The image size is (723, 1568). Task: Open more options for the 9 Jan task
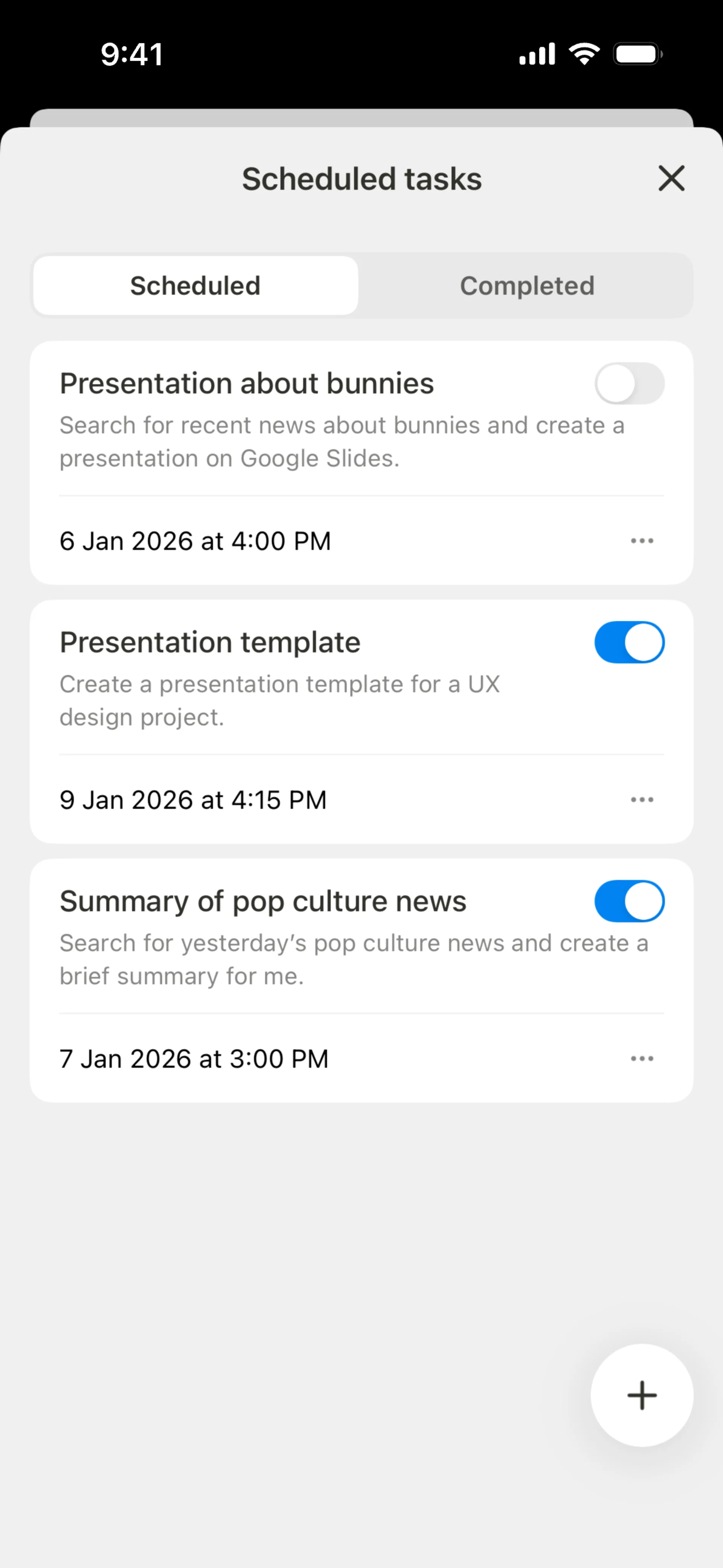pos(642,799)
